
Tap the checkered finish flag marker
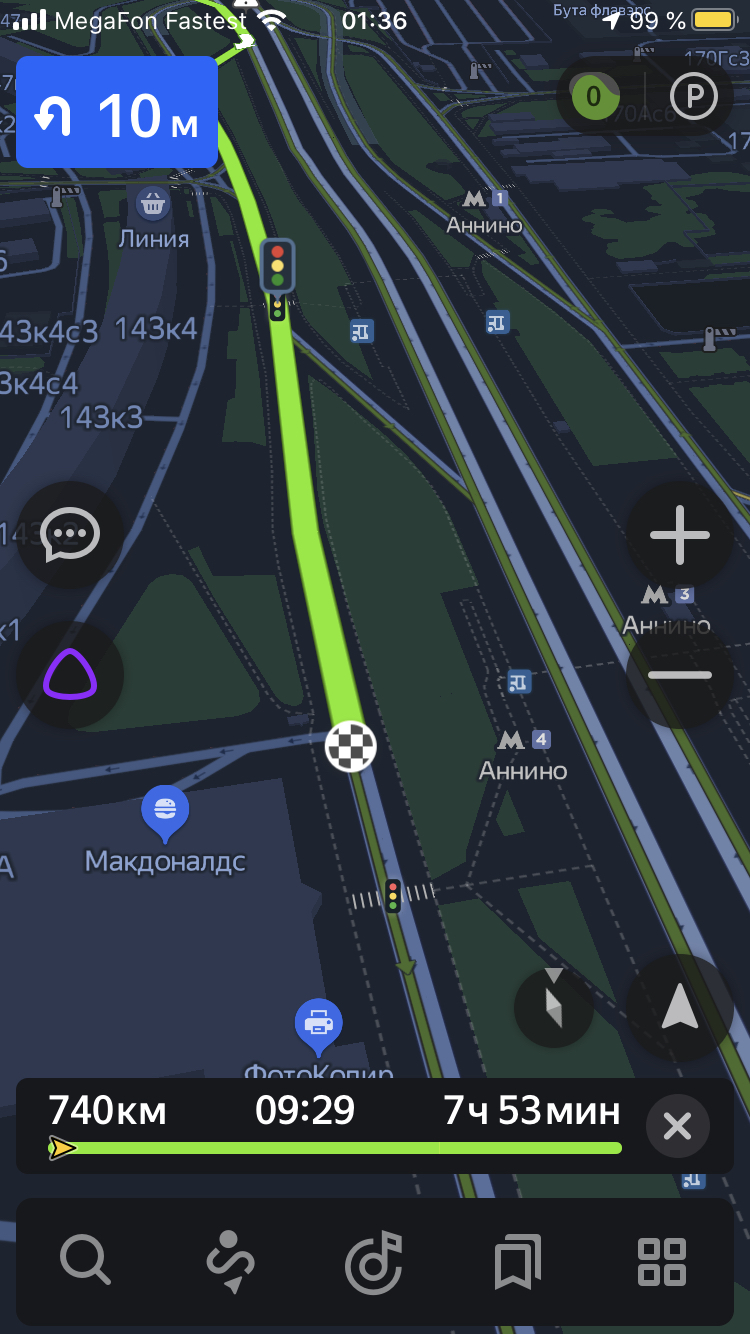click(351, 746)
